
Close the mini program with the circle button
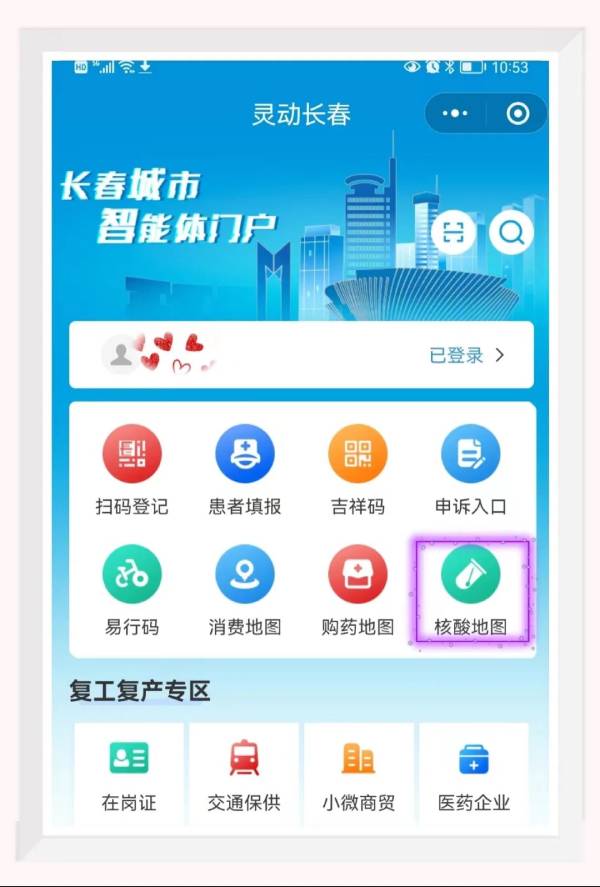tap(517, 114)
